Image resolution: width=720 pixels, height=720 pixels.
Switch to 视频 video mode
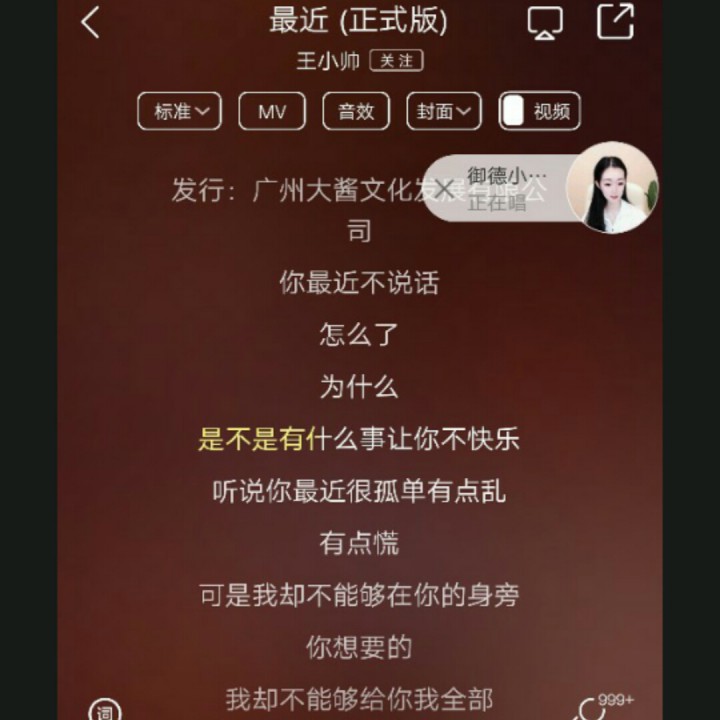(x=540, y=111)
